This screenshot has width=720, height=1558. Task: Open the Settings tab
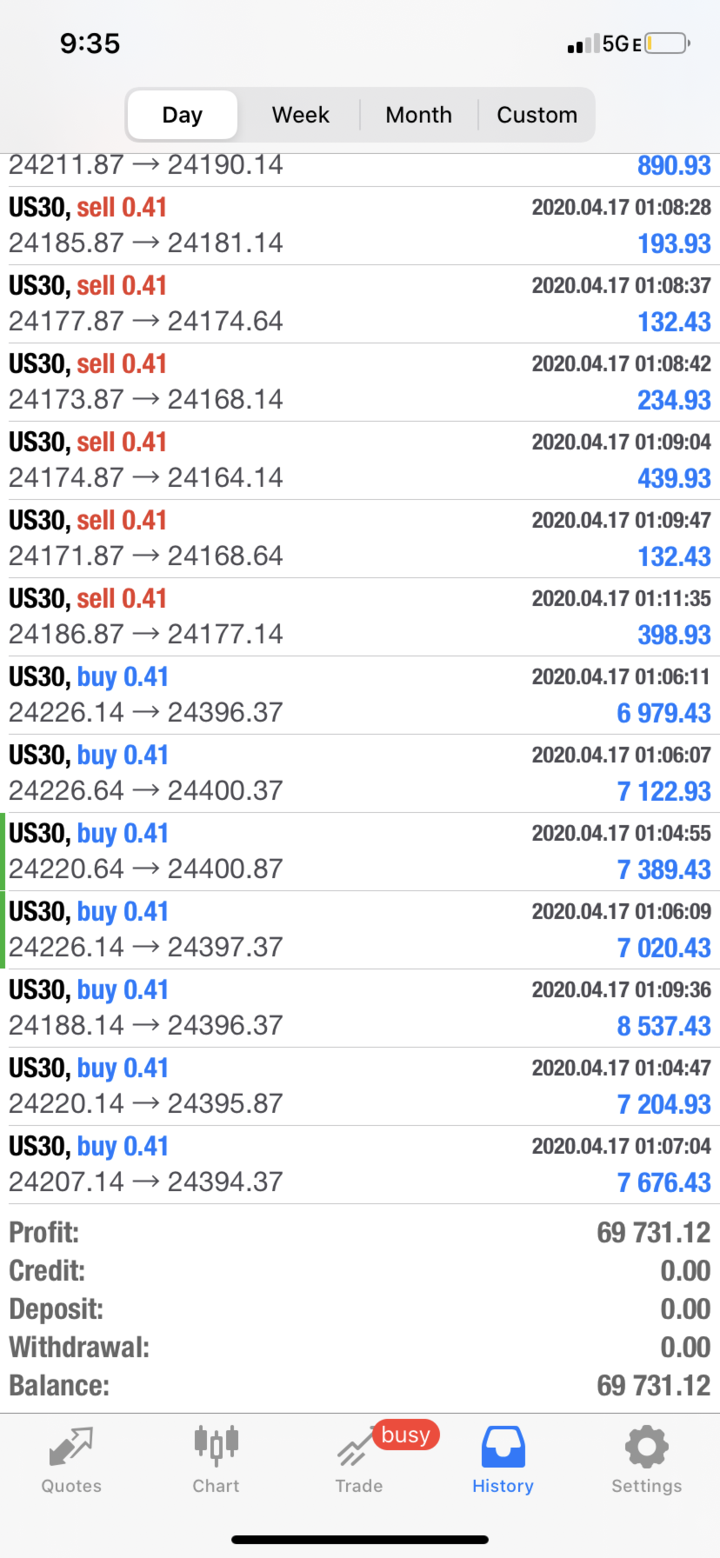(x=647, y=1460)
